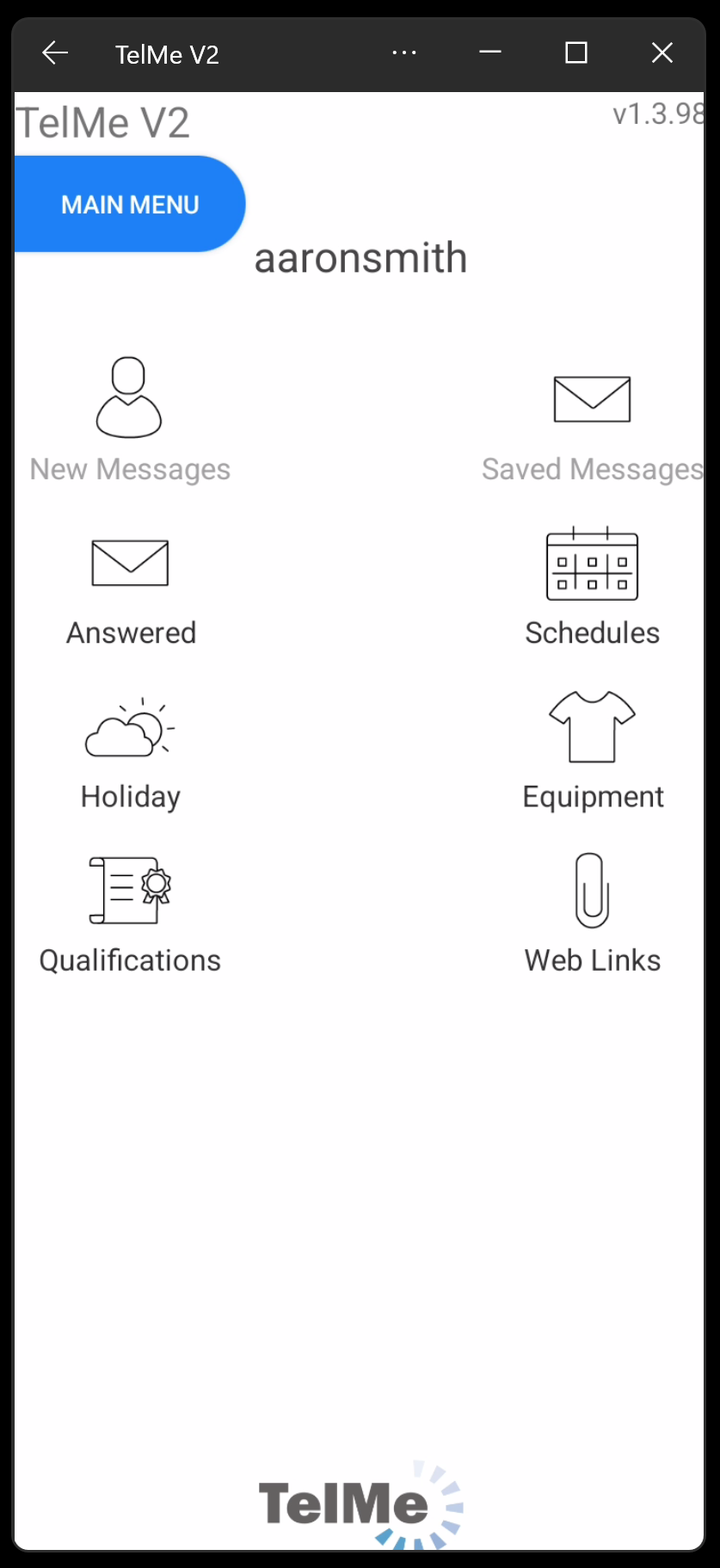The image size is (720, 1568).
Task: Click the Schedules label text
Action: point(592,633)
